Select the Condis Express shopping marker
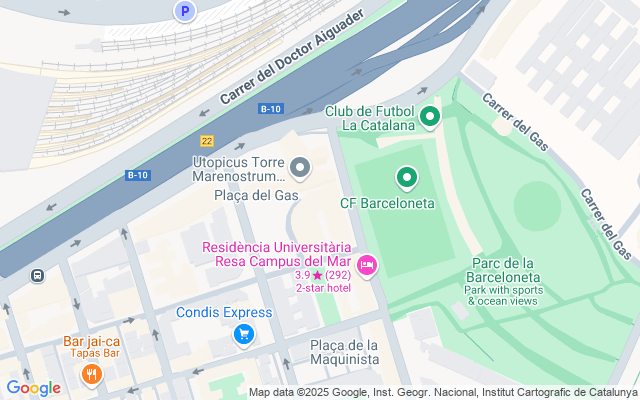 tap(243, 335)
